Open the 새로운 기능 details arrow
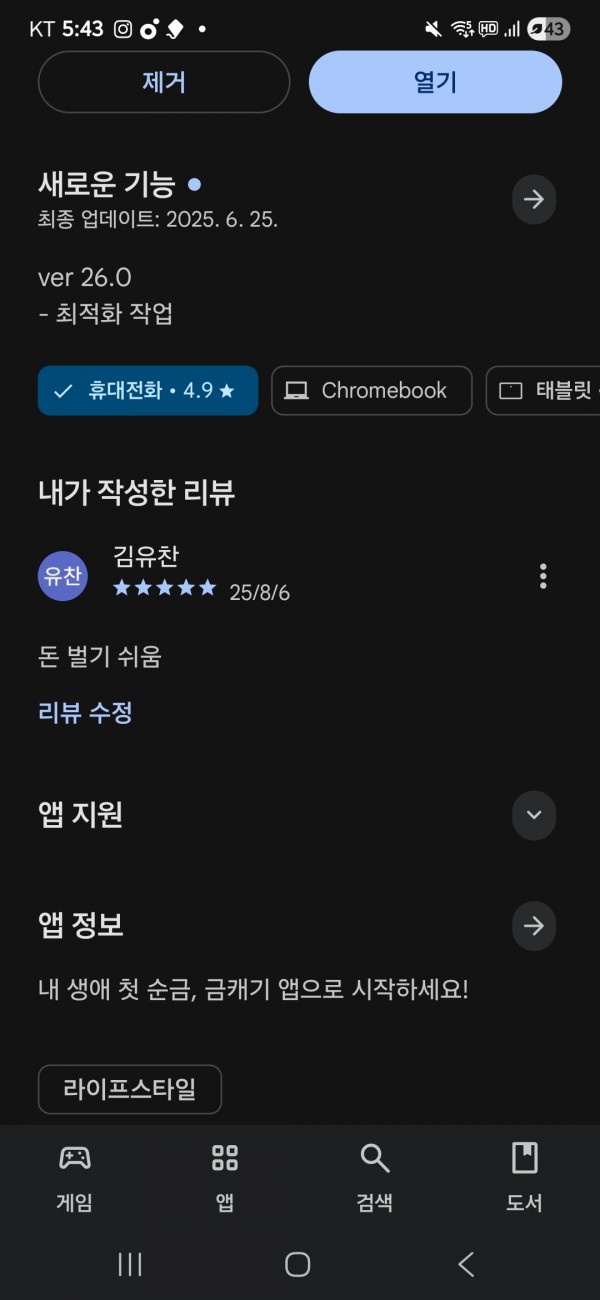 coord(534,199)
